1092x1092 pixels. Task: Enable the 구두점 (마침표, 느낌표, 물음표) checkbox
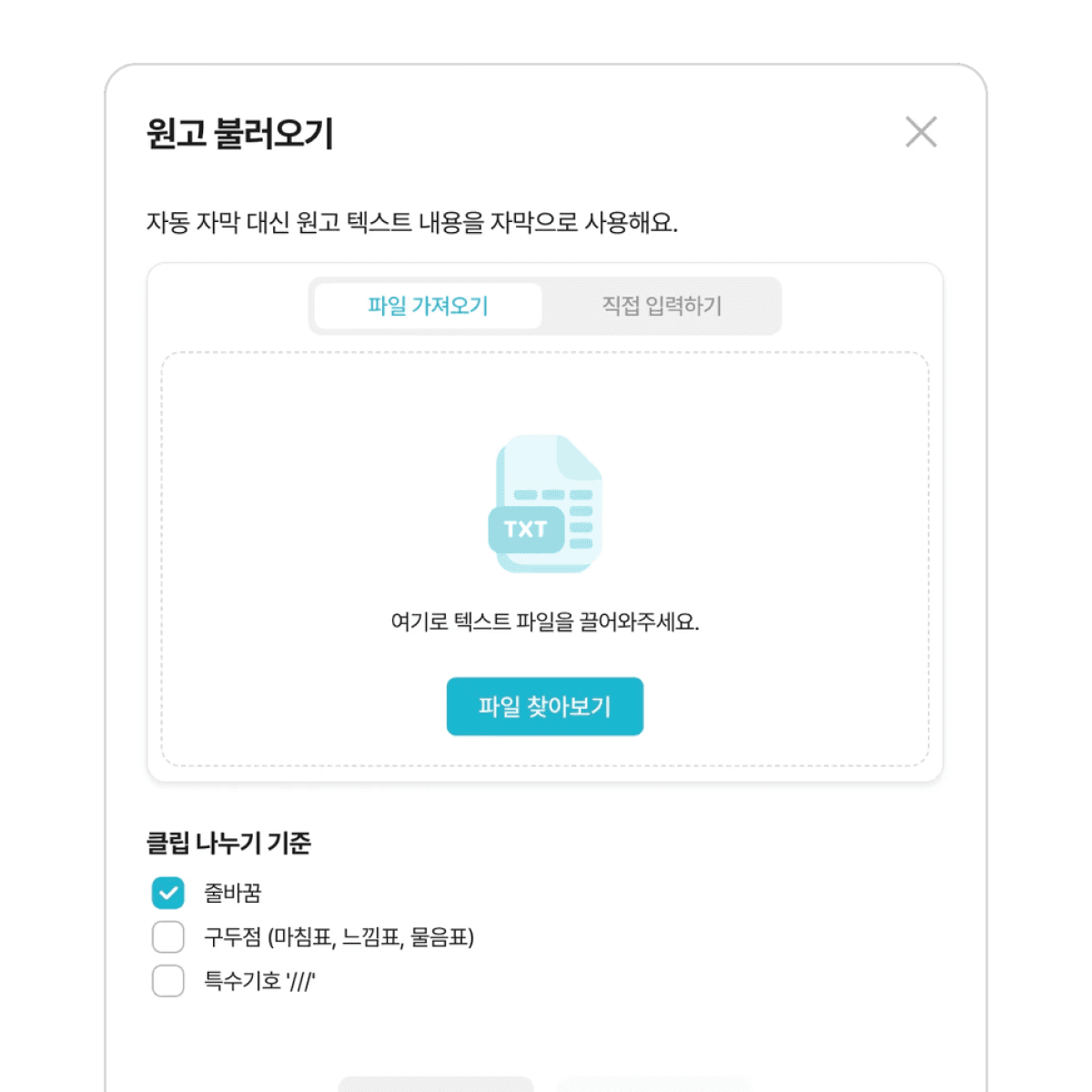click(x=168, y=936)
